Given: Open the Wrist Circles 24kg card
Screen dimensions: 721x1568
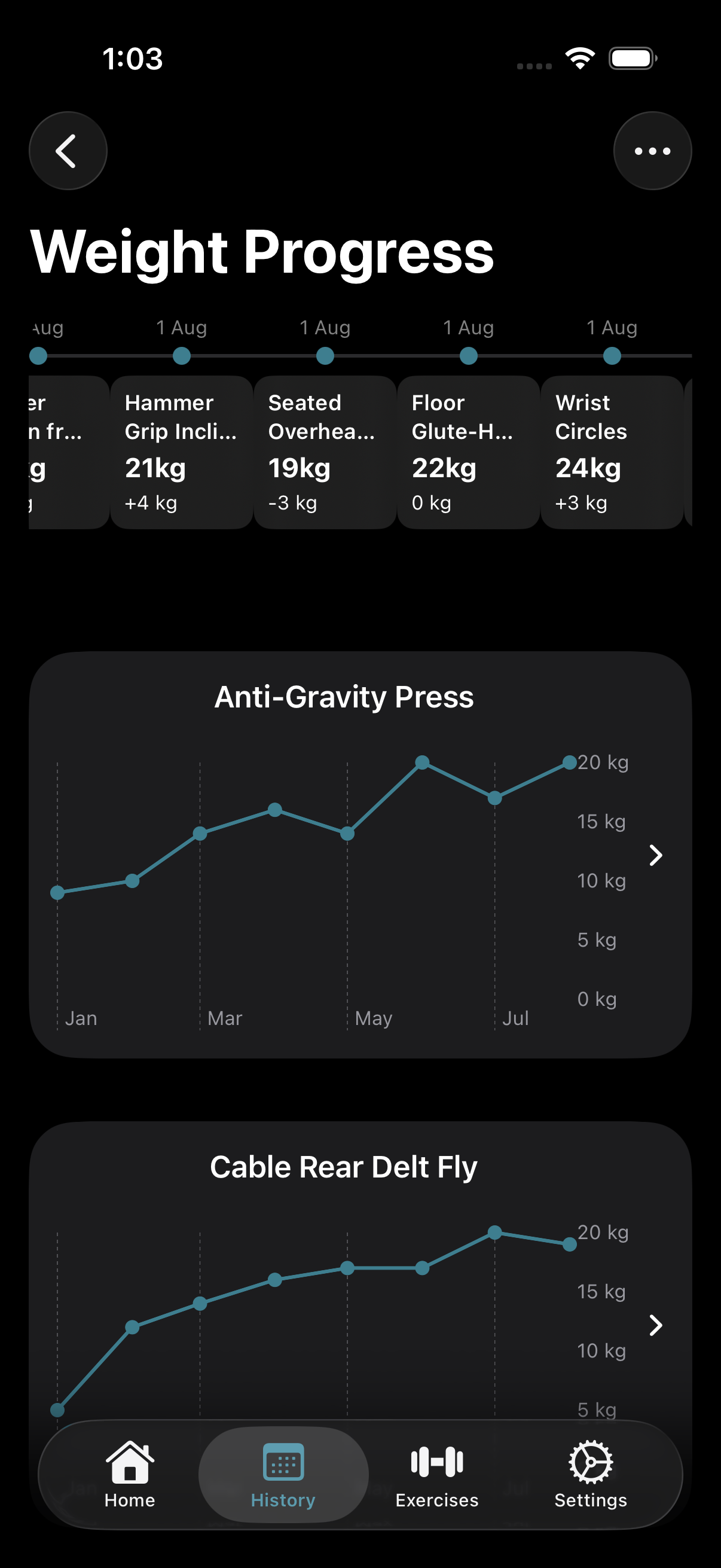Looking at the screenshot, I should (612, 452).
